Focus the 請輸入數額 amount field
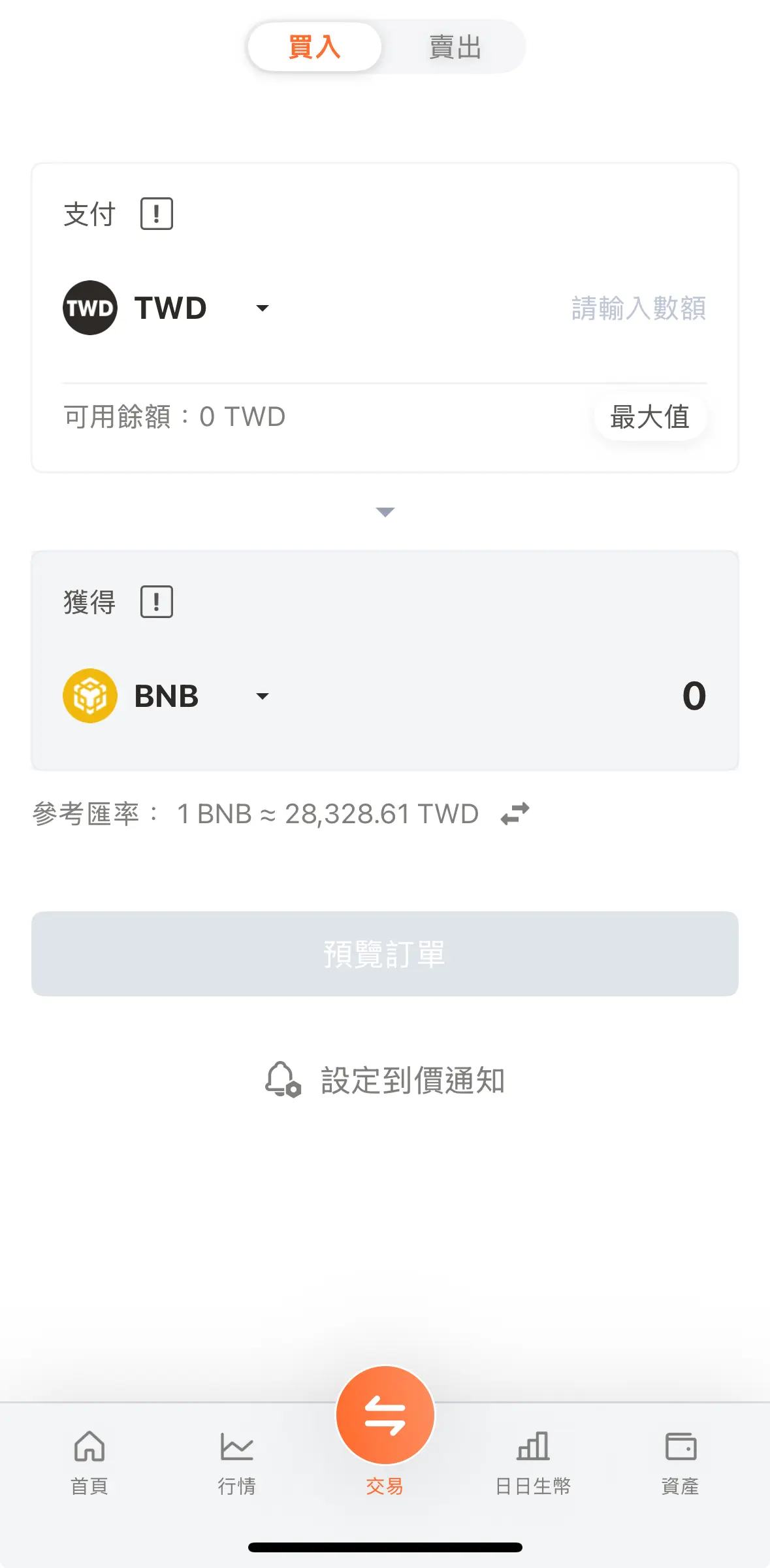Image resolution: width=770 pixels, height=1568 pixels. pyautogui.click(x=637, y=308)
